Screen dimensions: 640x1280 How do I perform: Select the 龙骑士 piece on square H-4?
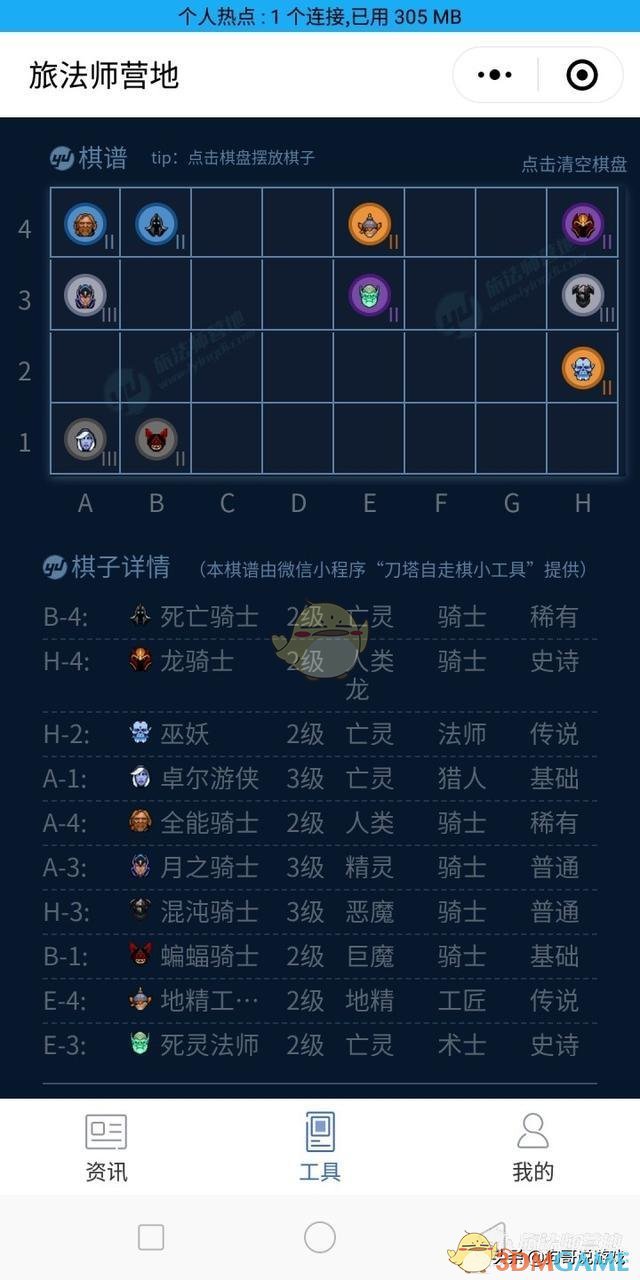pos(582,224)
